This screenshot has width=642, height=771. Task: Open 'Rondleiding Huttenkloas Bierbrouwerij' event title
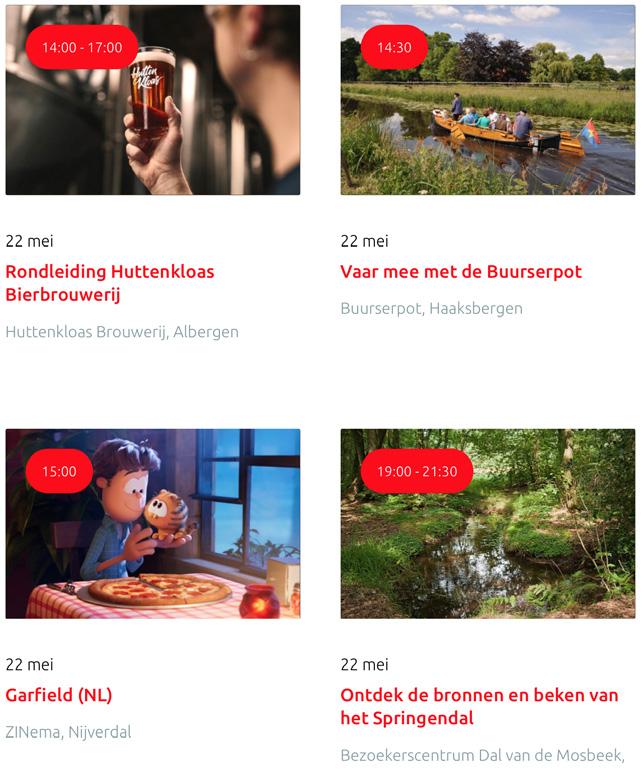tap(110, 283)
